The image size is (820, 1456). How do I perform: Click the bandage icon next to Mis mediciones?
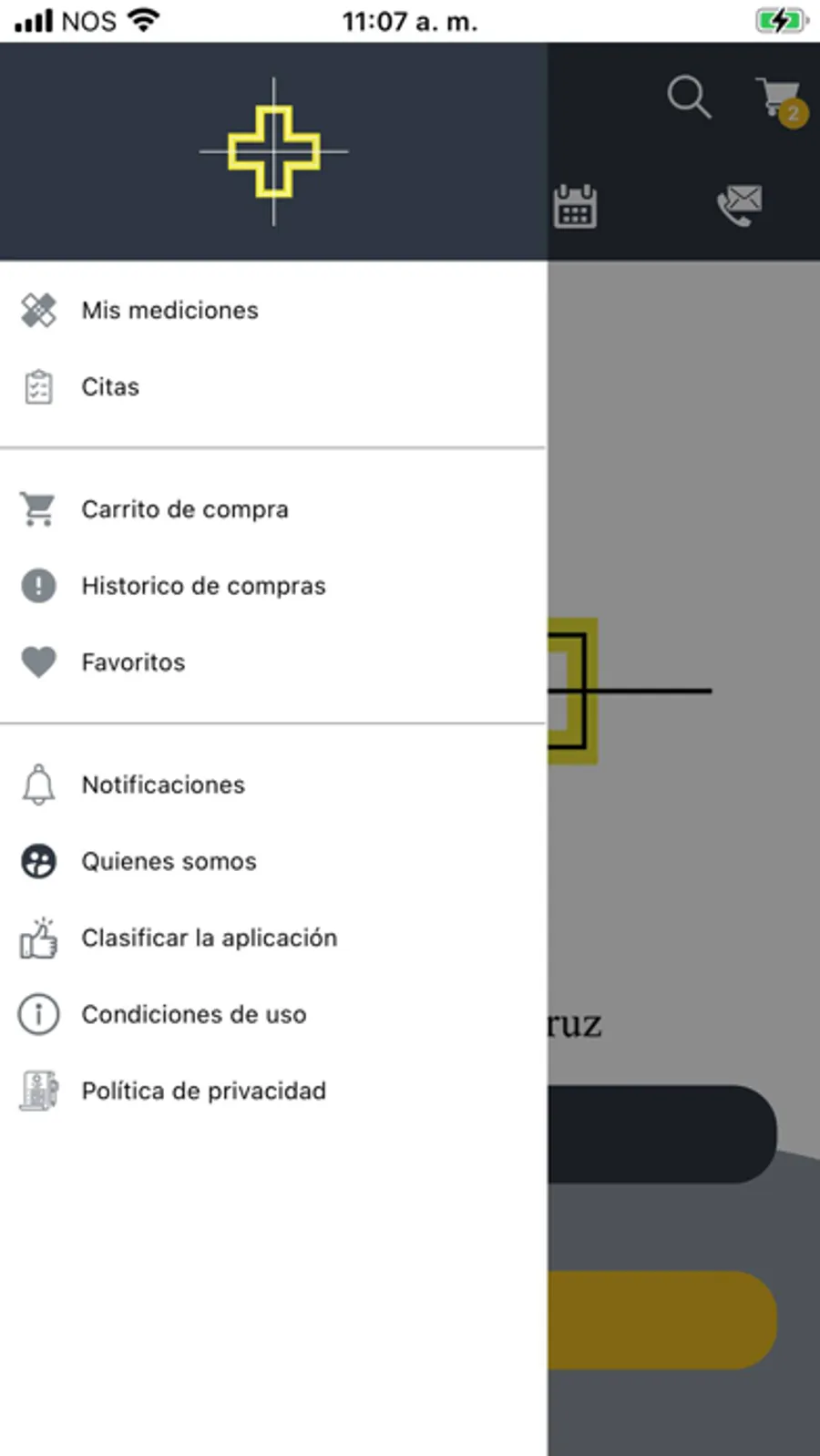tap(38, 310)
